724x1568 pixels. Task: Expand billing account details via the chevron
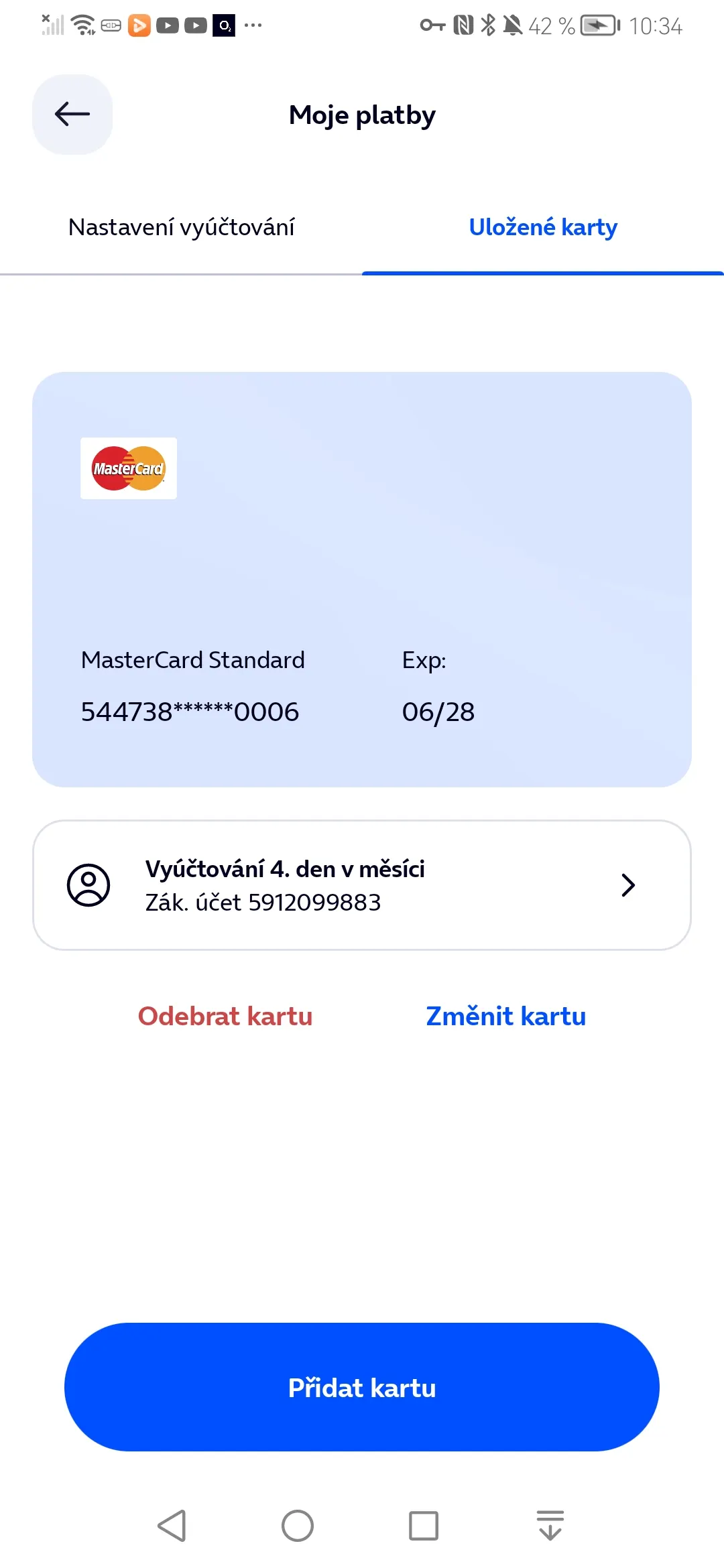(x=628, y=885)
